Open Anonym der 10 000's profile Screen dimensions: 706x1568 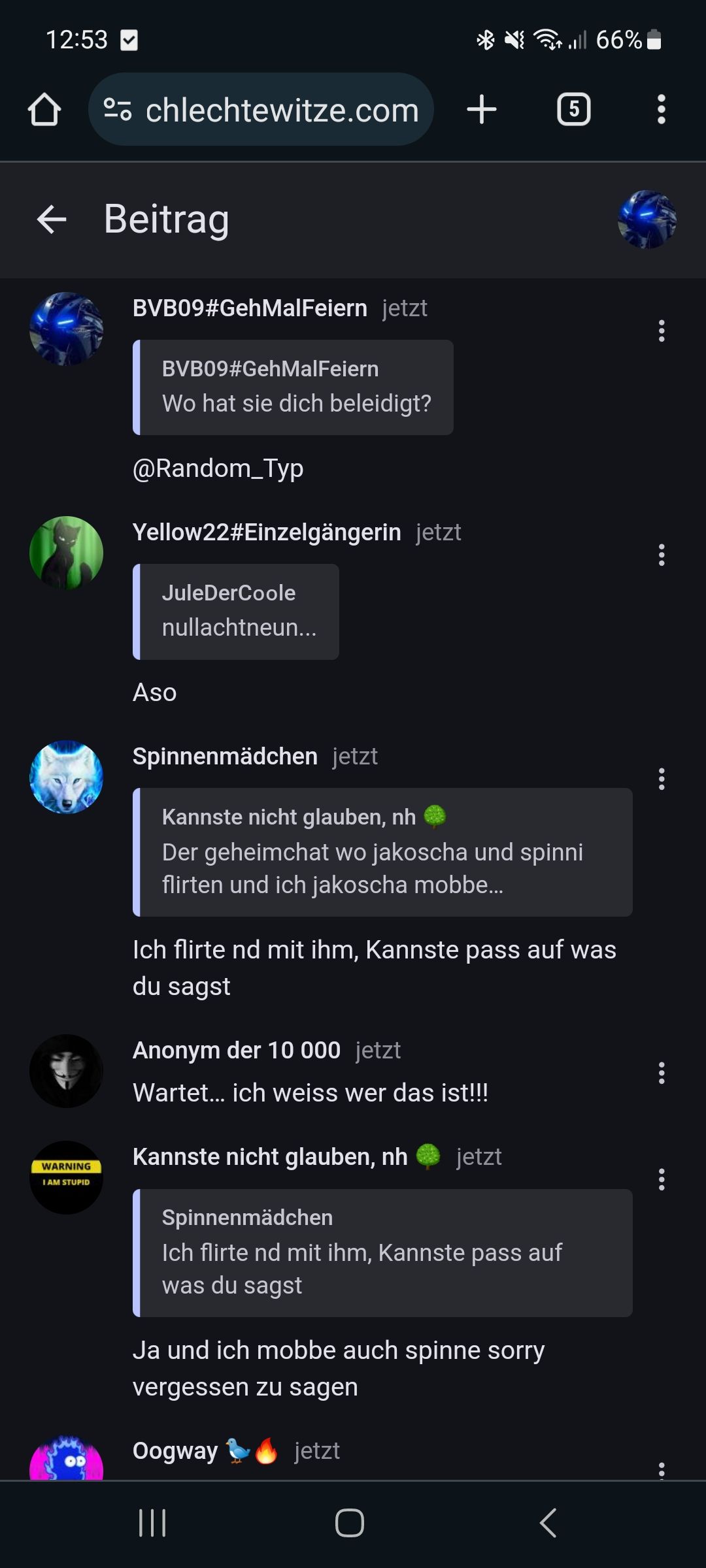[x=67, y=1071]
